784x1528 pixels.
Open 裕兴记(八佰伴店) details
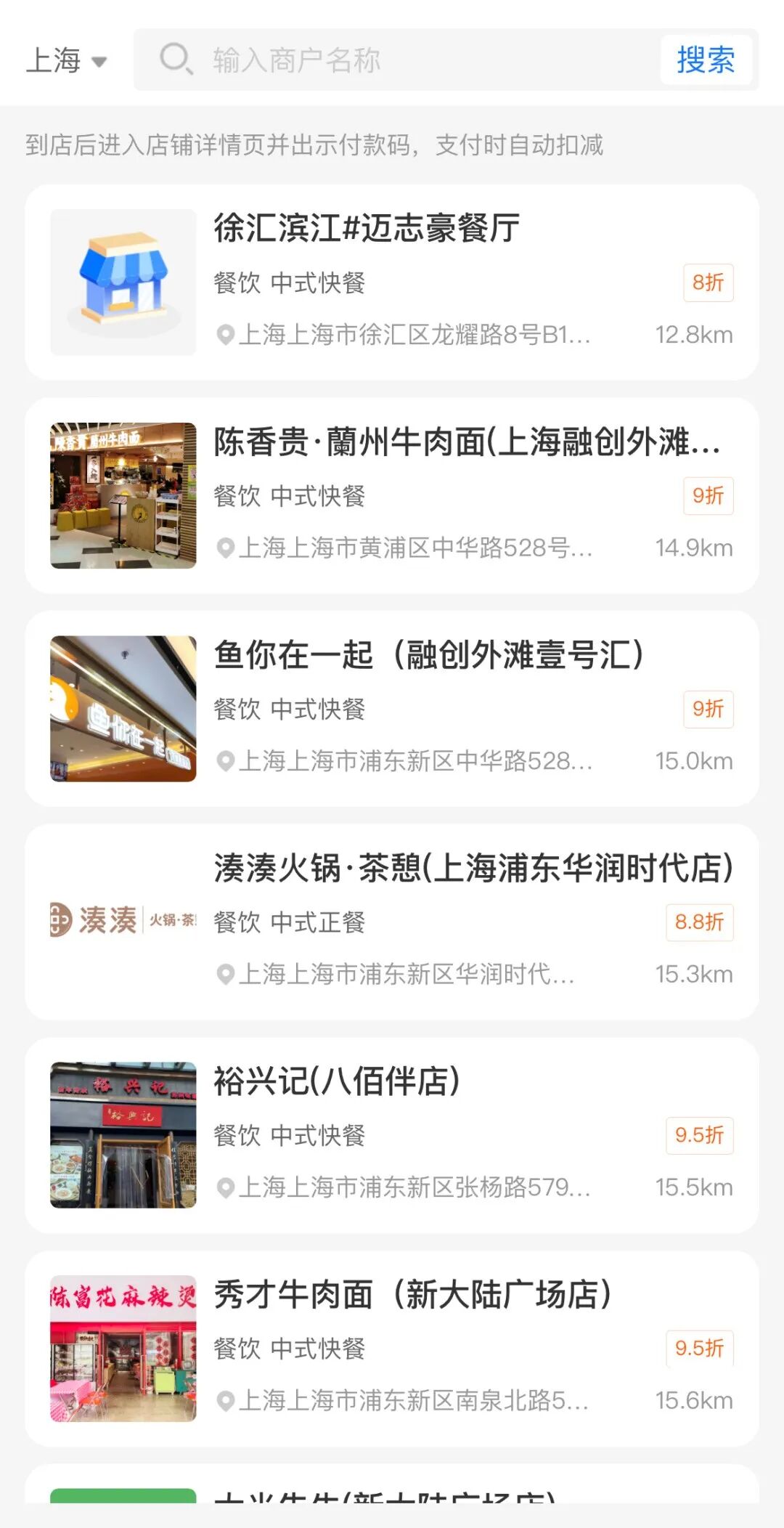[392, 1135]
